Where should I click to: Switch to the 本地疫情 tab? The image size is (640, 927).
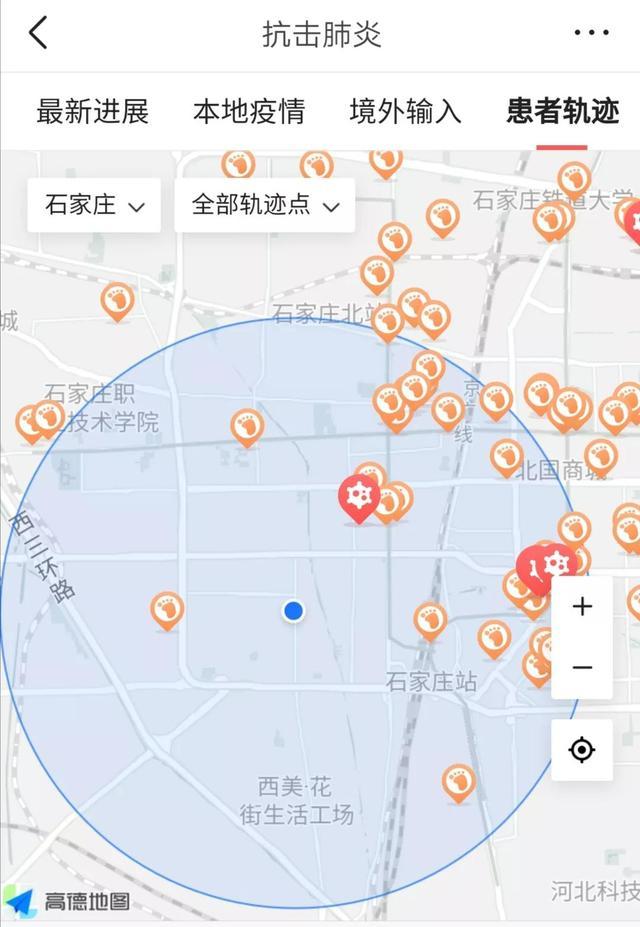pos(248,111)
